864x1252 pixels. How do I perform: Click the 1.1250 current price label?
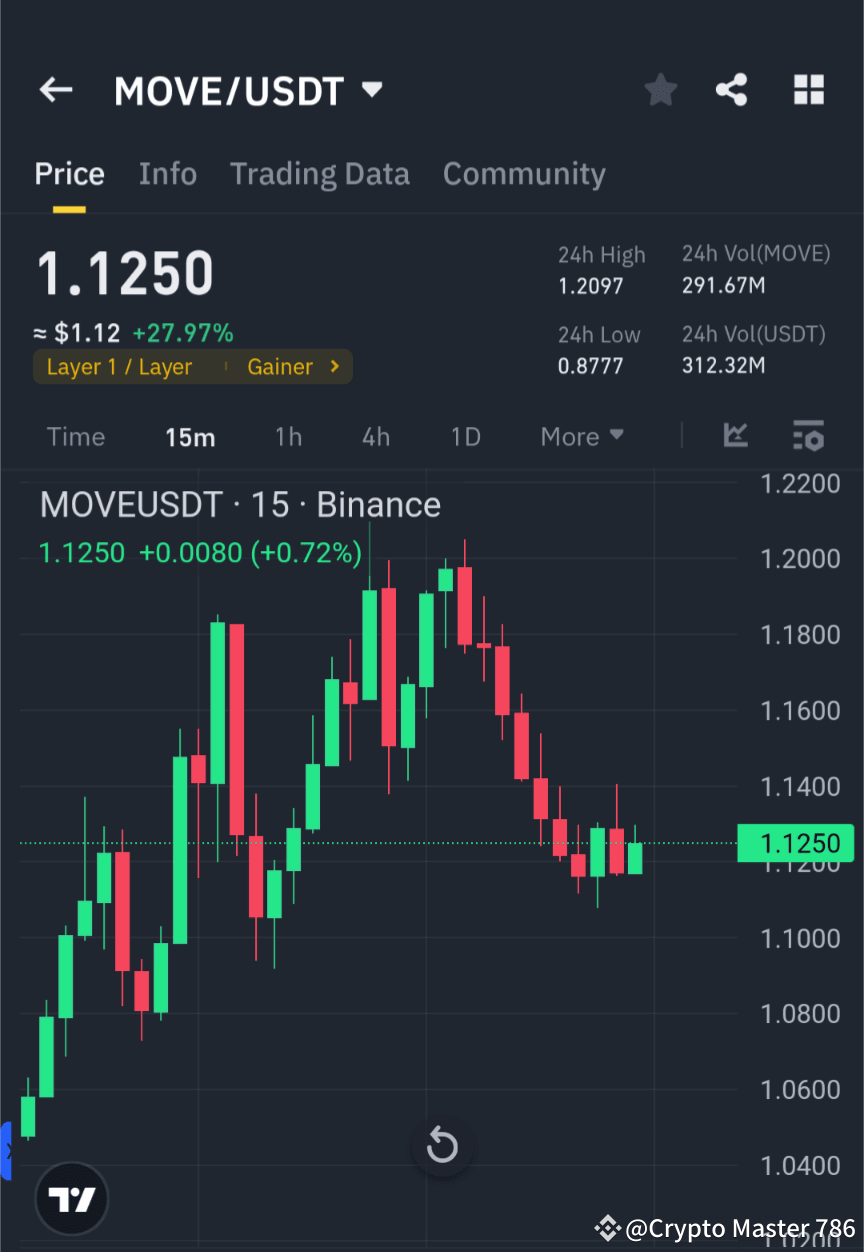[796, 843]
